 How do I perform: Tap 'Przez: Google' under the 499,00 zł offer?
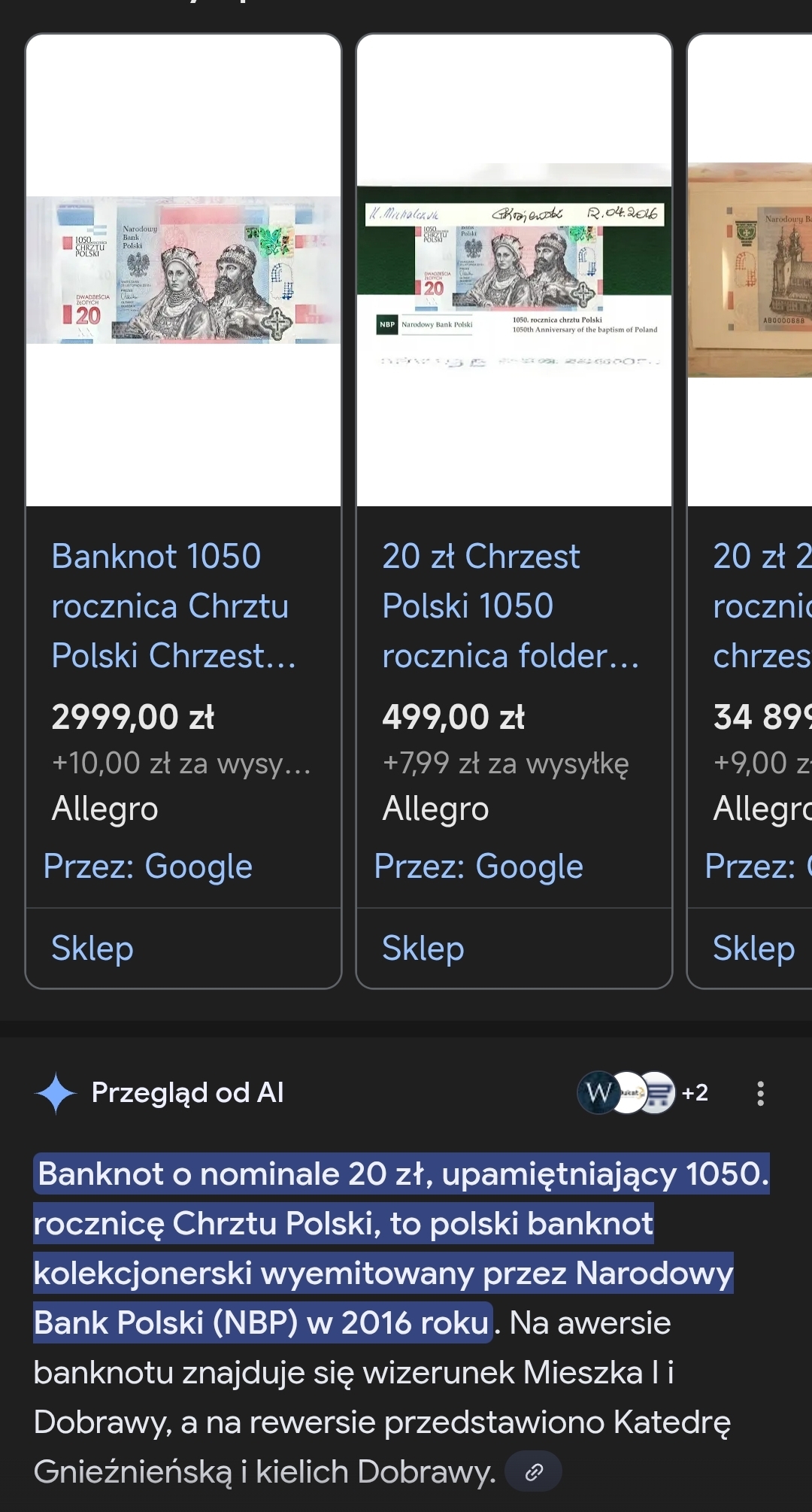coord(479,867)
